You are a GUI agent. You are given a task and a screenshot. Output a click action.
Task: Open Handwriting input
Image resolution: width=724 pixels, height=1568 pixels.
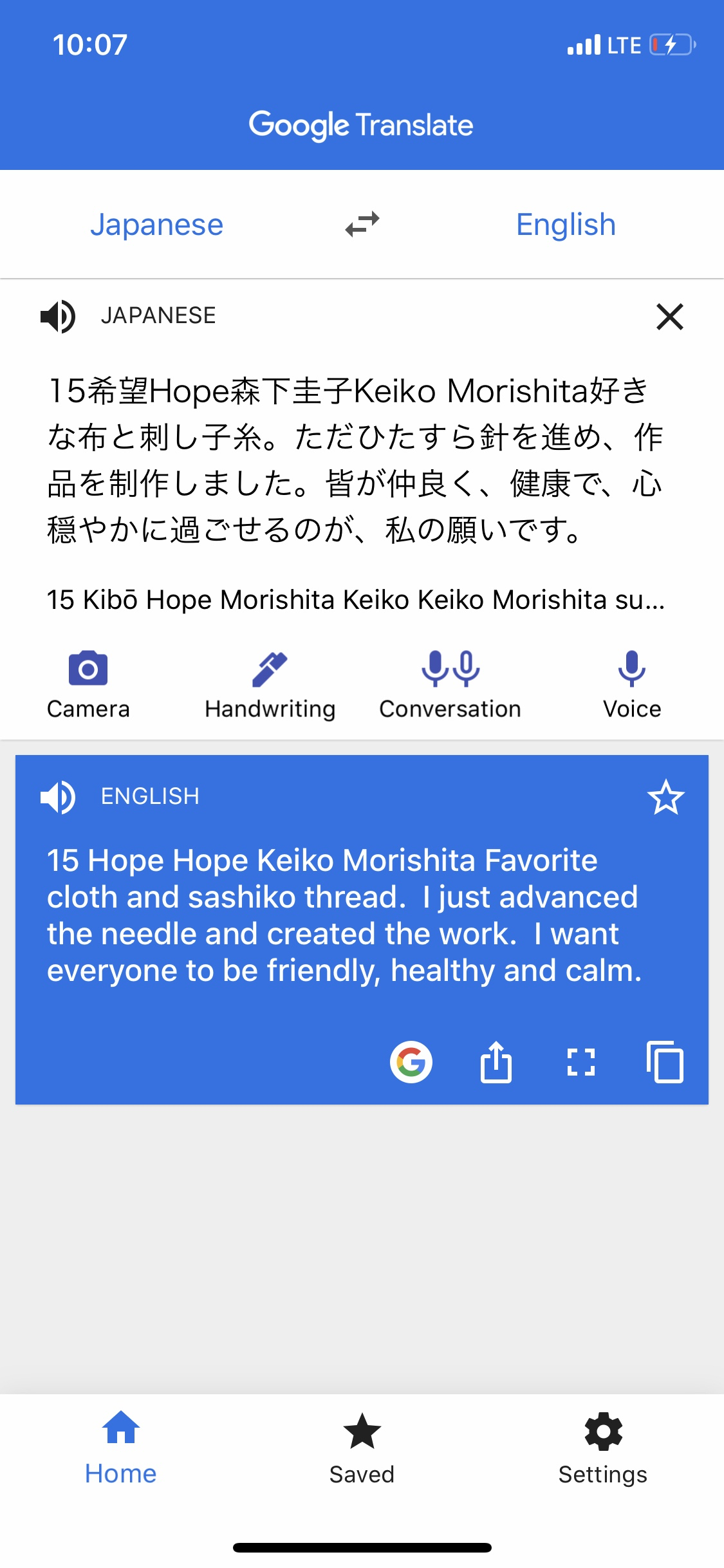[270, 684]
